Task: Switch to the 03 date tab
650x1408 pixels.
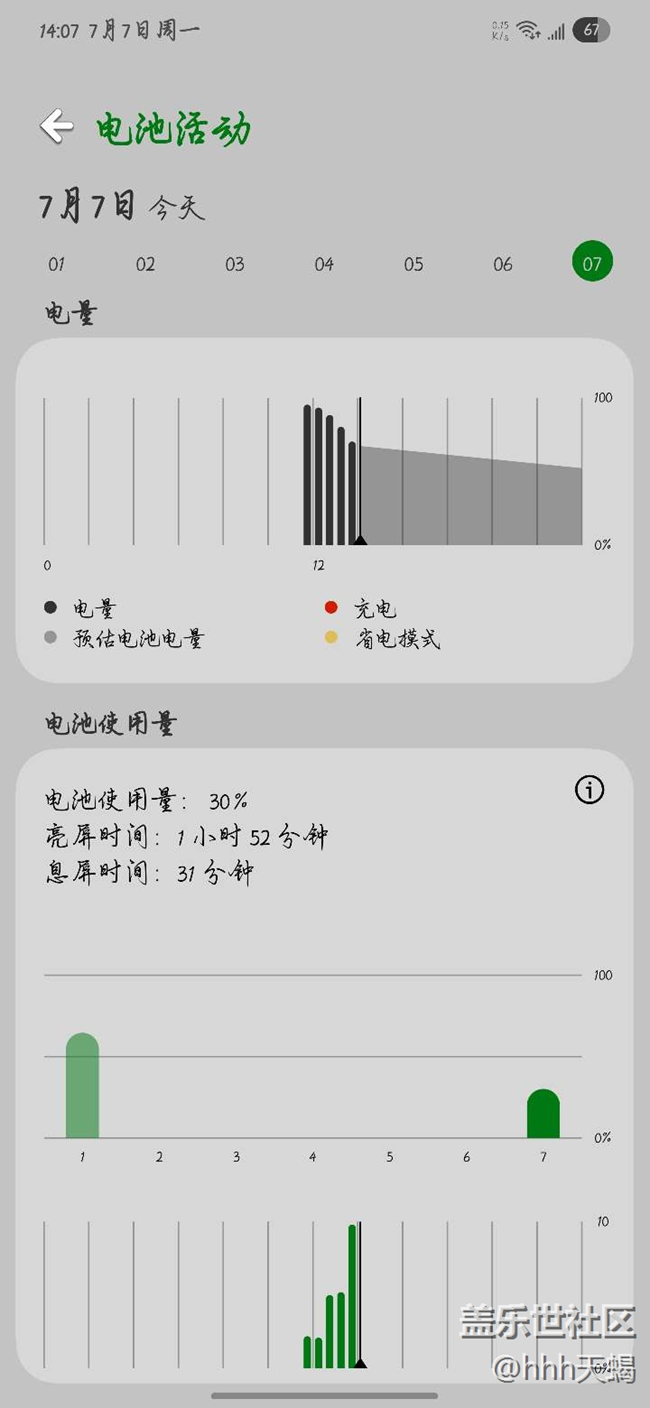Action: 235,264
